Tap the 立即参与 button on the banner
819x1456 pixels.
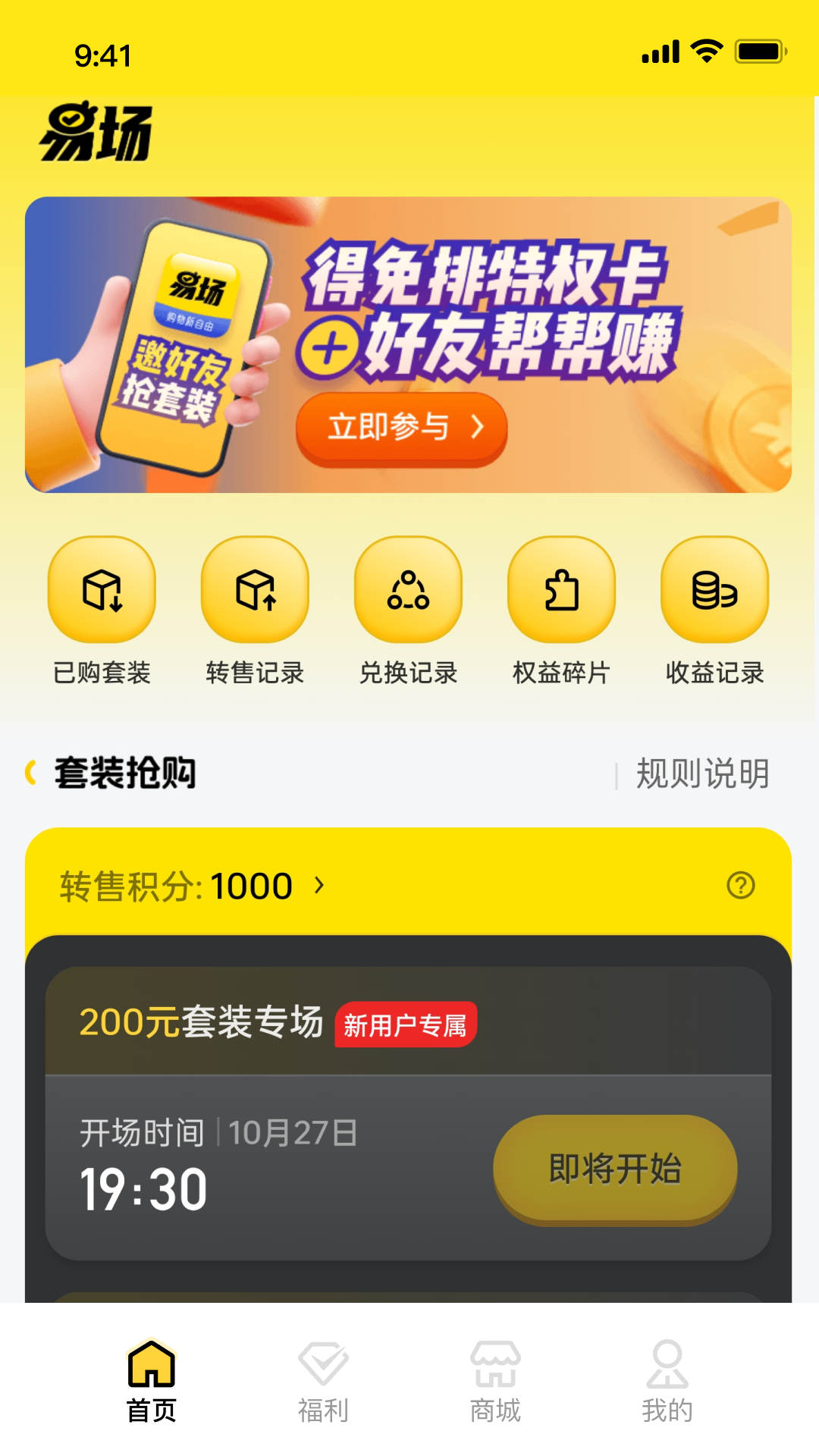(401, 428)
